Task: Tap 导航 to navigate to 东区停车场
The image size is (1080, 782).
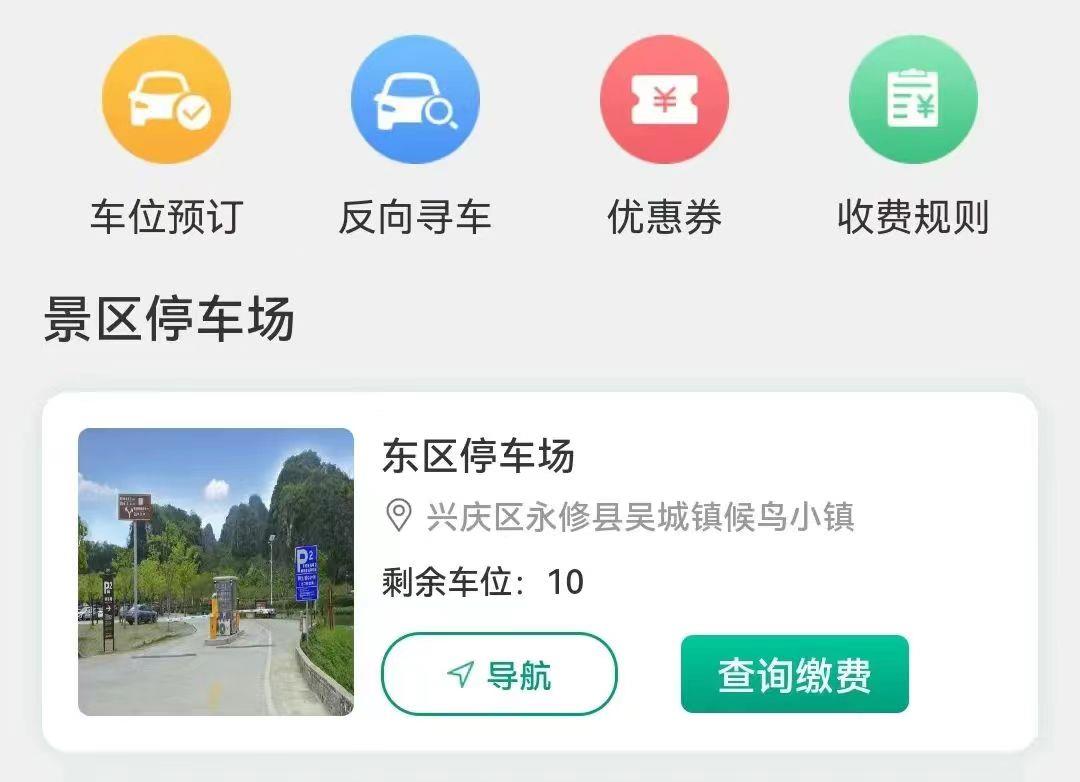Action: (499, 675)
